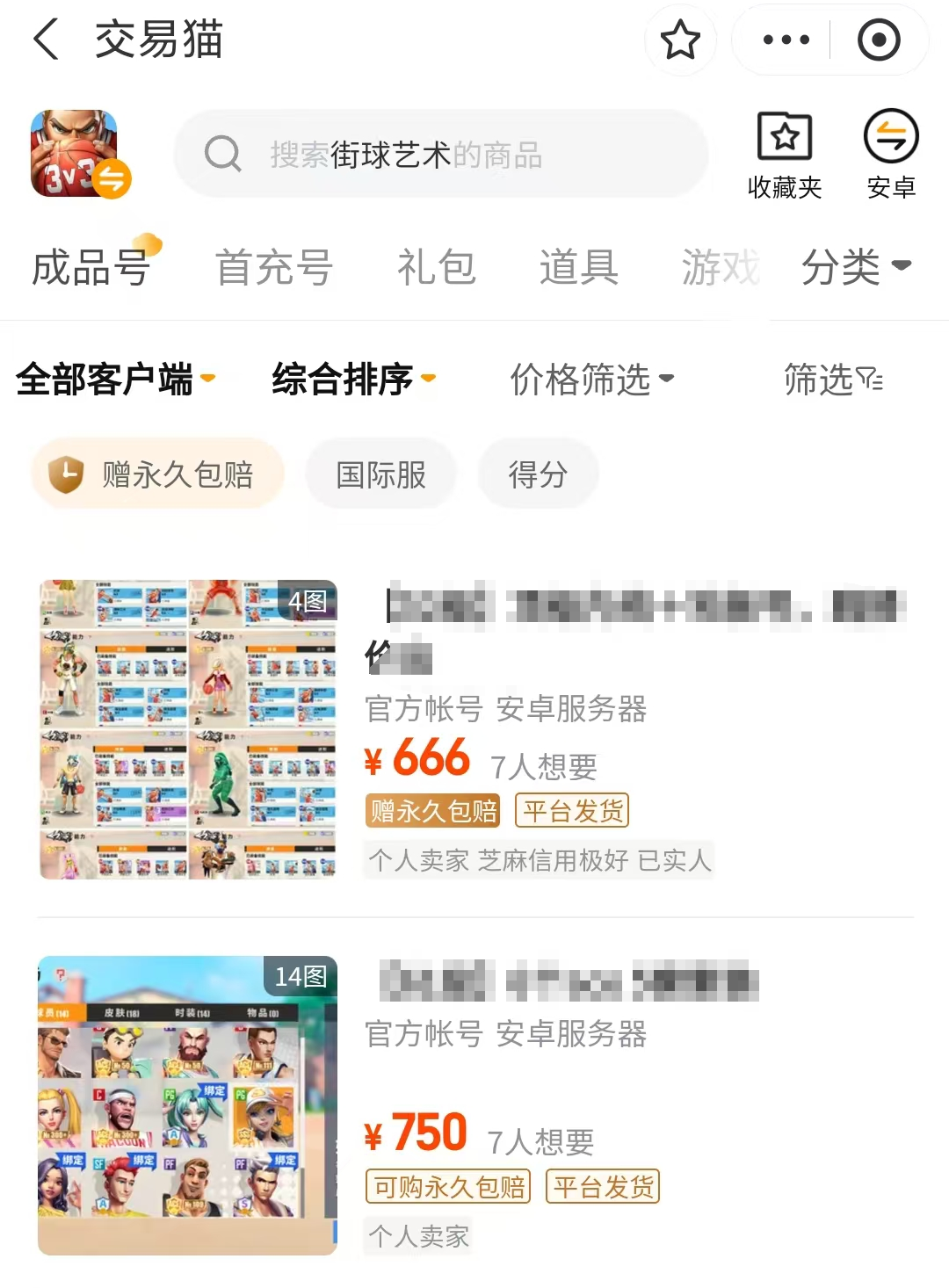Open the 搜索街球艺术的商品 search box
The image size is (949, 1288).
pyautogui.click(x=441, y=155)
